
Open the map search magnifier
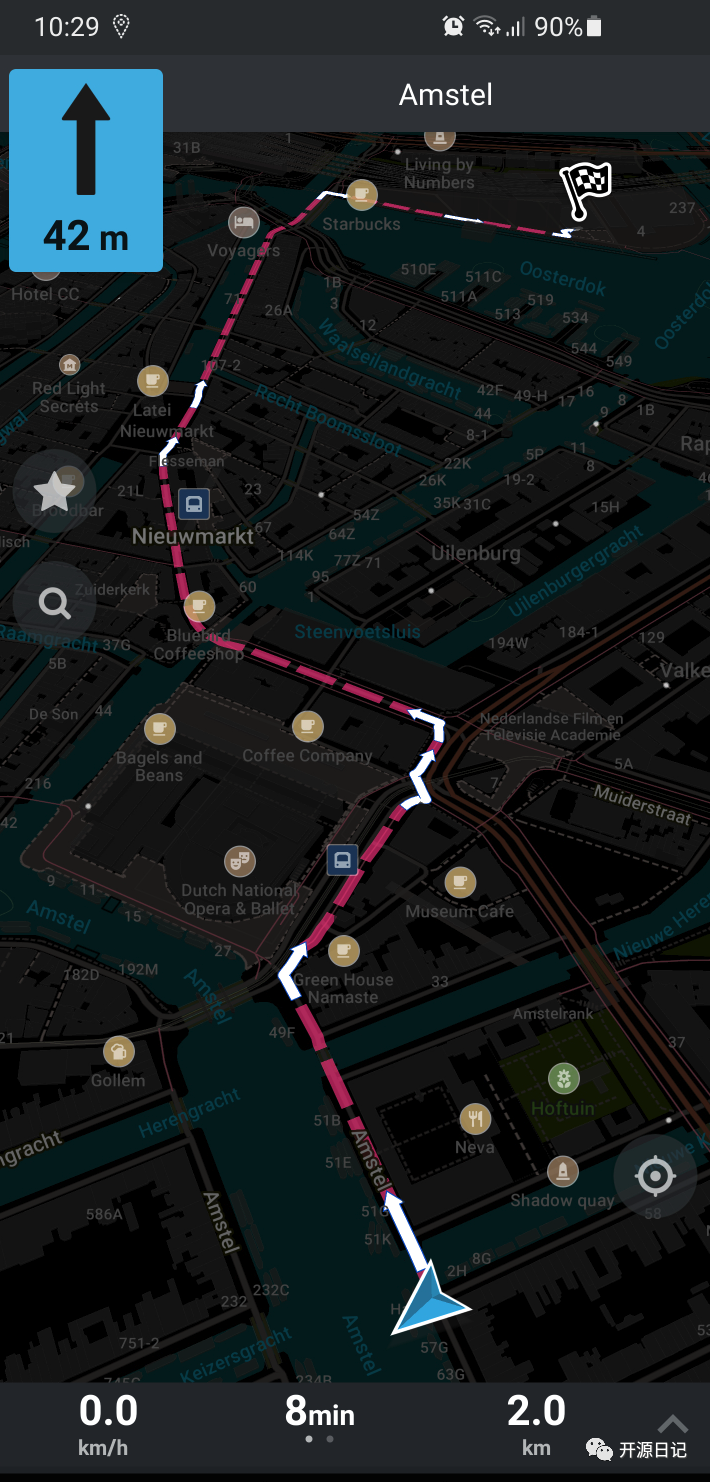tap(55, 603)
